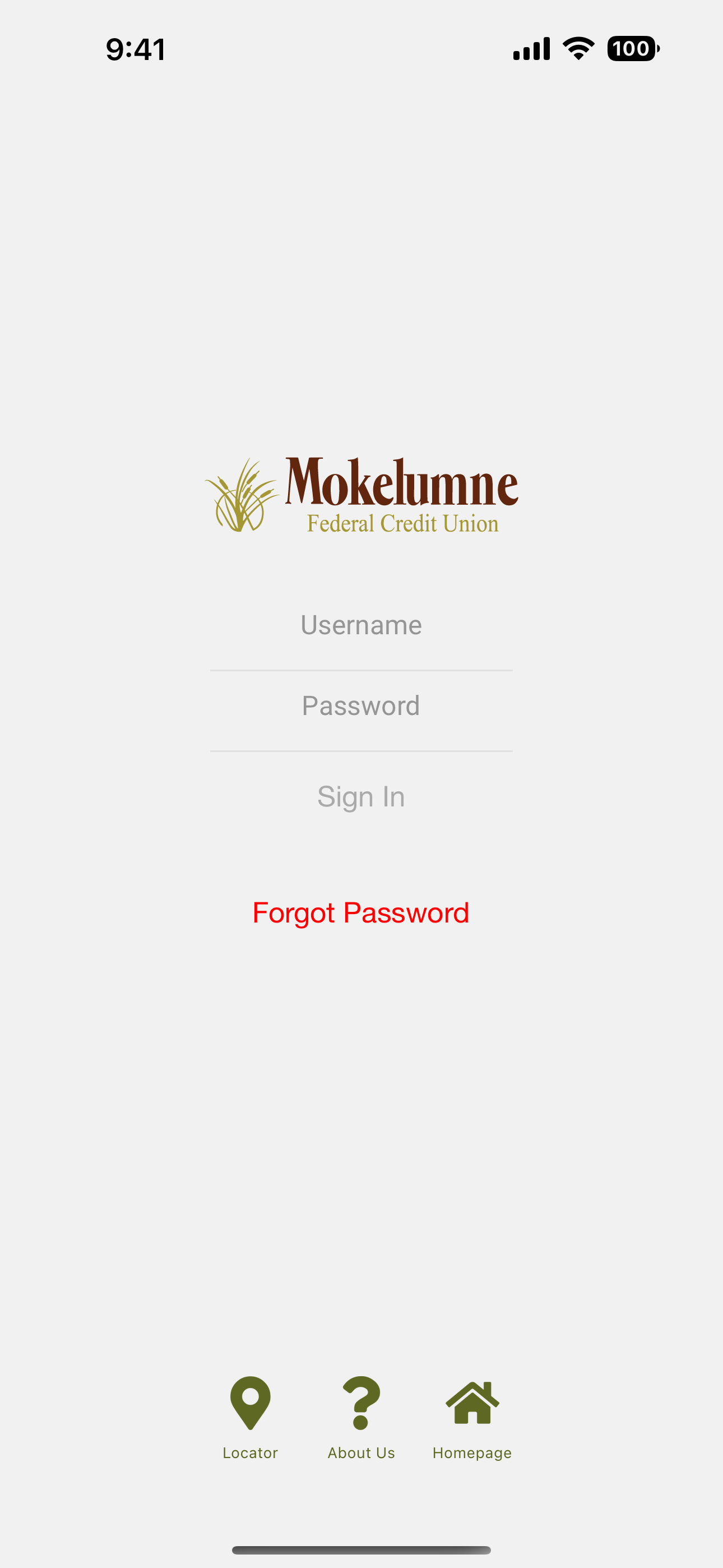Select the About Us label text
The image size is (723, 1568).
[361, 1452]
